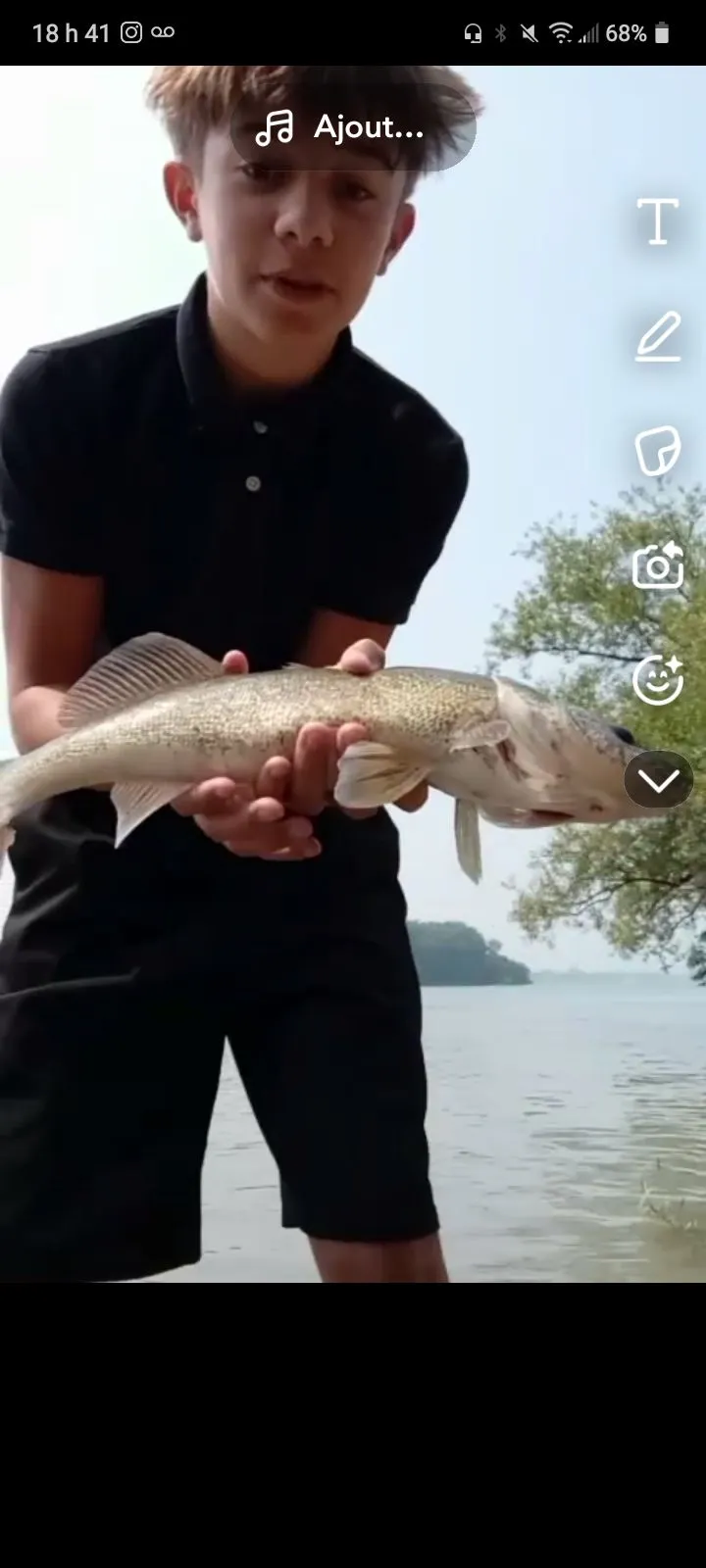Tap the camera with sparkle icon
This screenshot has height=1568, width=706.
tap(657, 565)
